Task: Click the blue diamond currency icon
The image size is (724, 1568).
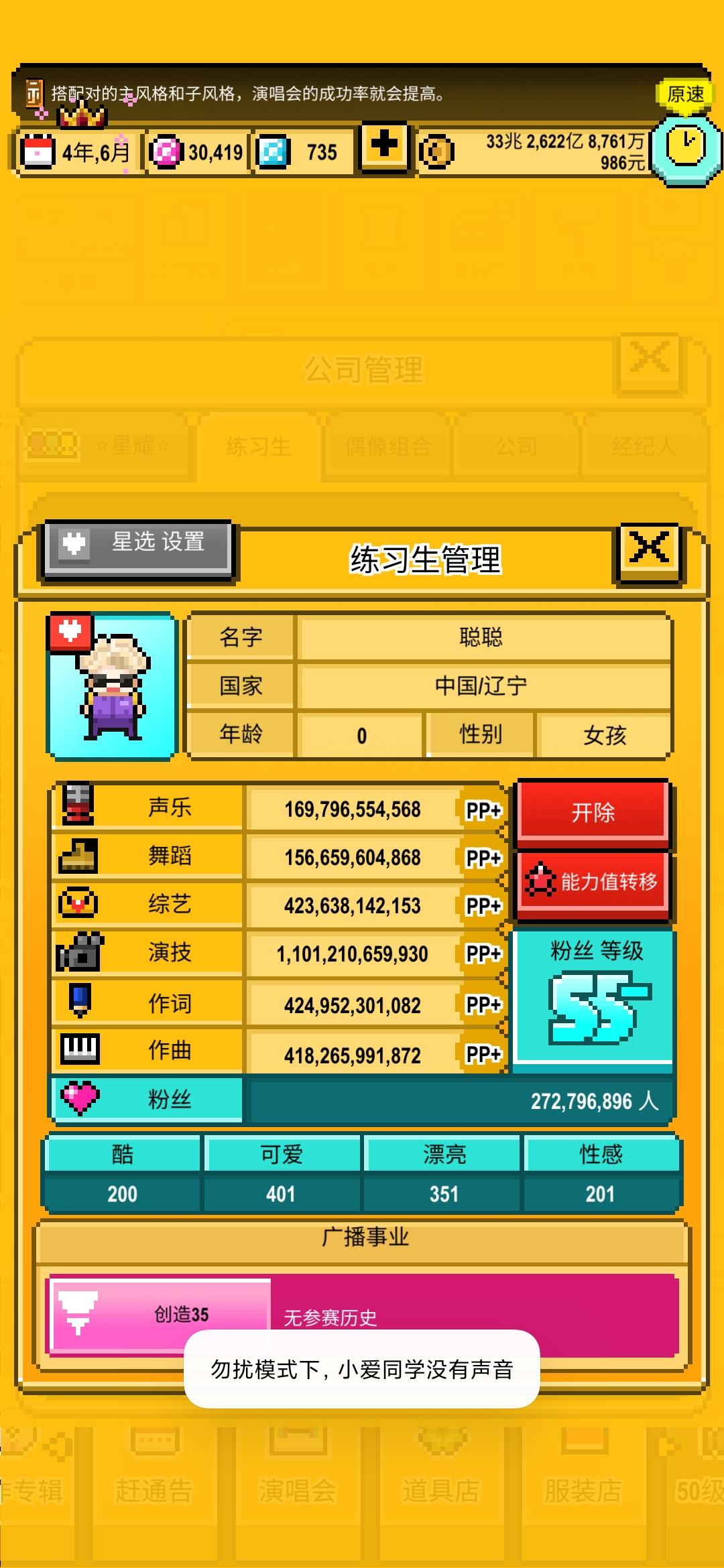Action: click(x=274, y=151)
